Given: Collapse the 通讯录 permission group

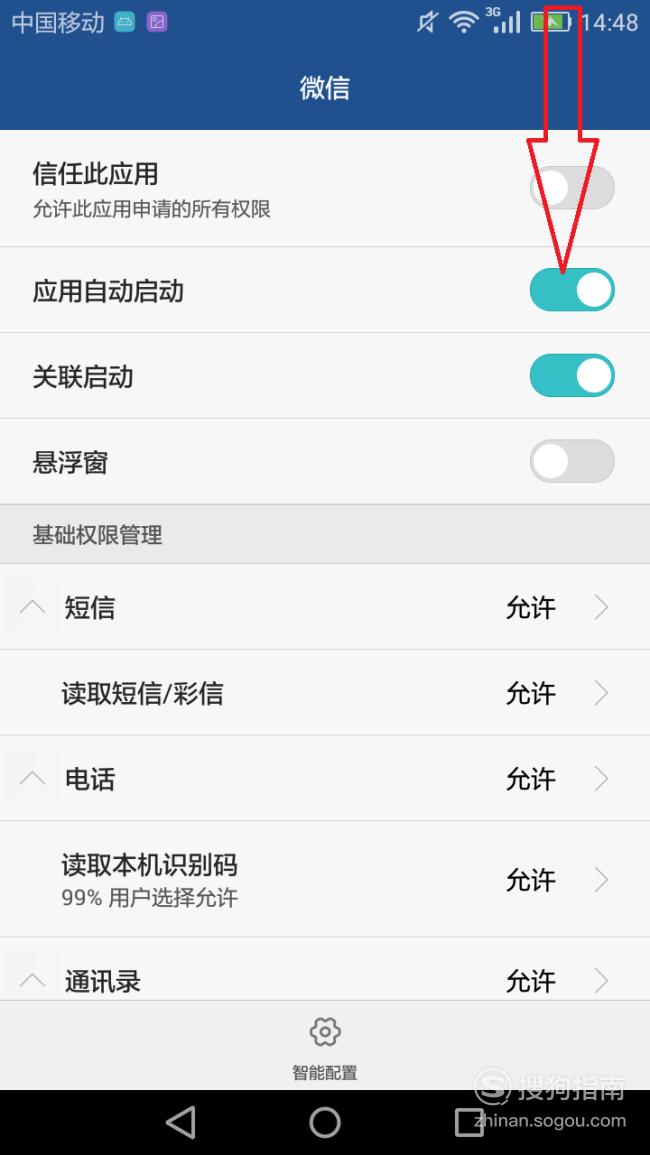Looking at the screenshot, I should pos(32,980).
